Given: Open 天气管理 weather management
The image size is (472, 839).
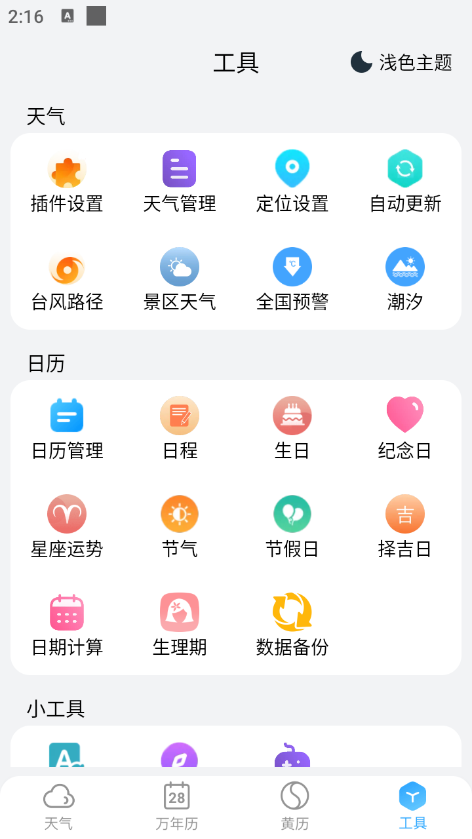Looking at the screenshot, I should [x=179, y=182].
